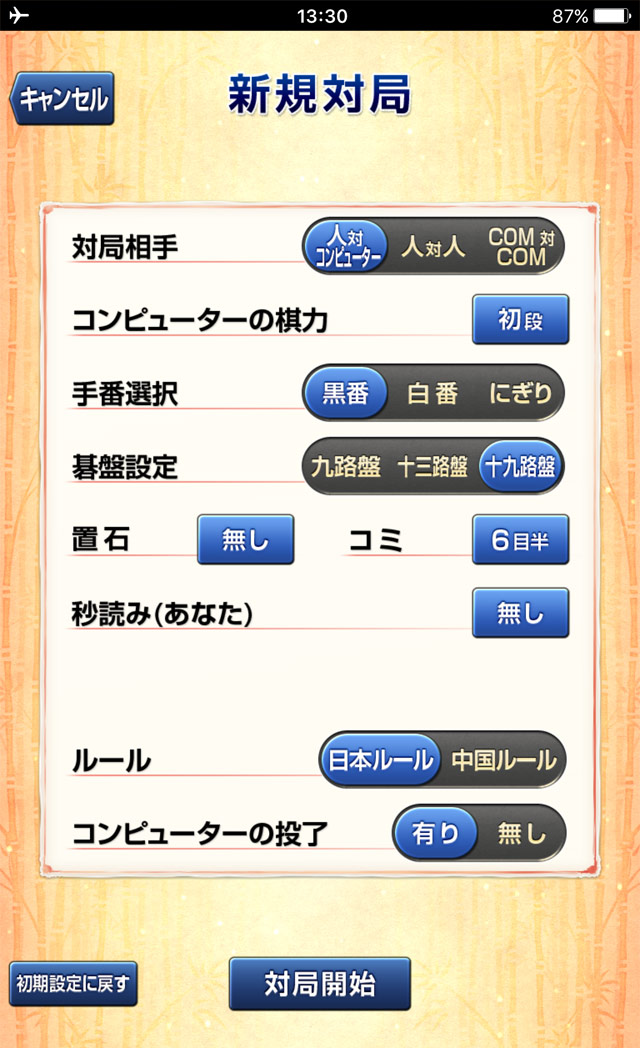
Task: Set board to 九路盤
Action: (345, 466)
